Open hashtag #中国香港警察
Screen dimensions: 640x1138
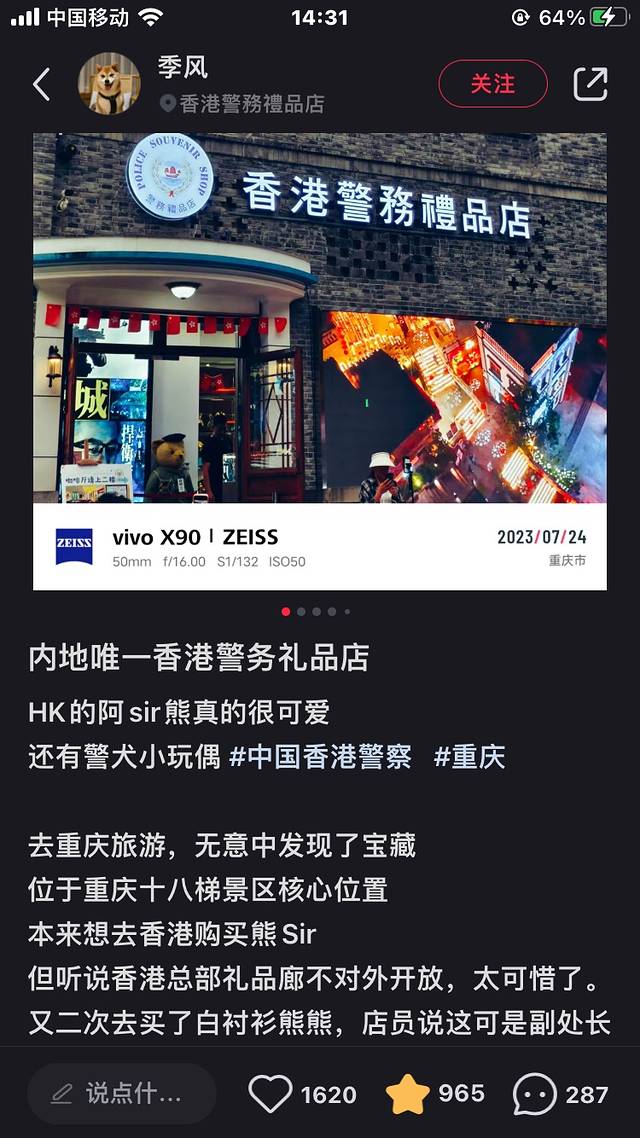pyautogui.click(x=320, y=757)
